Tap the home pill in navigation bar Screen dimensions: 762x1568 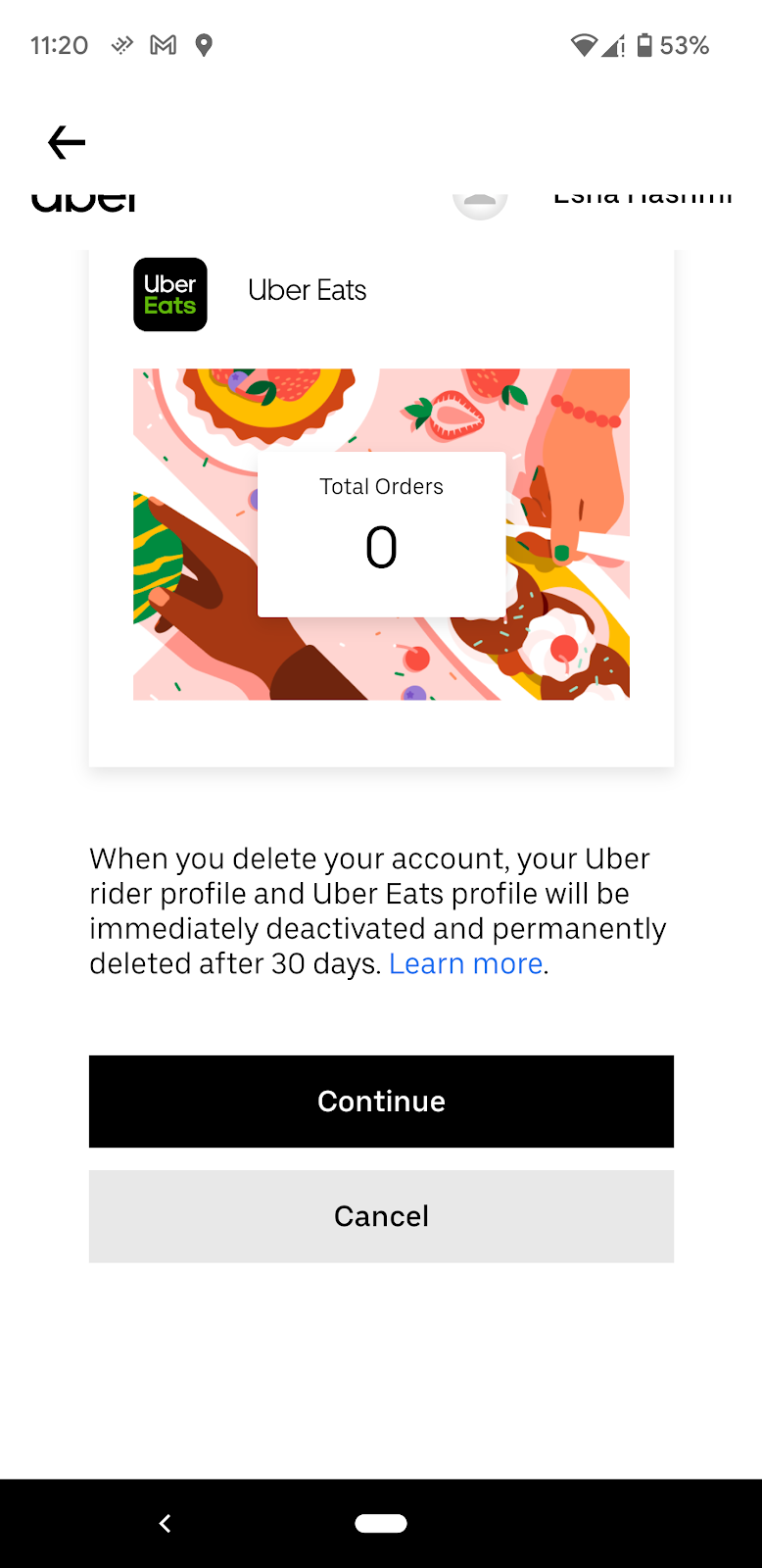pos(381,1523)
